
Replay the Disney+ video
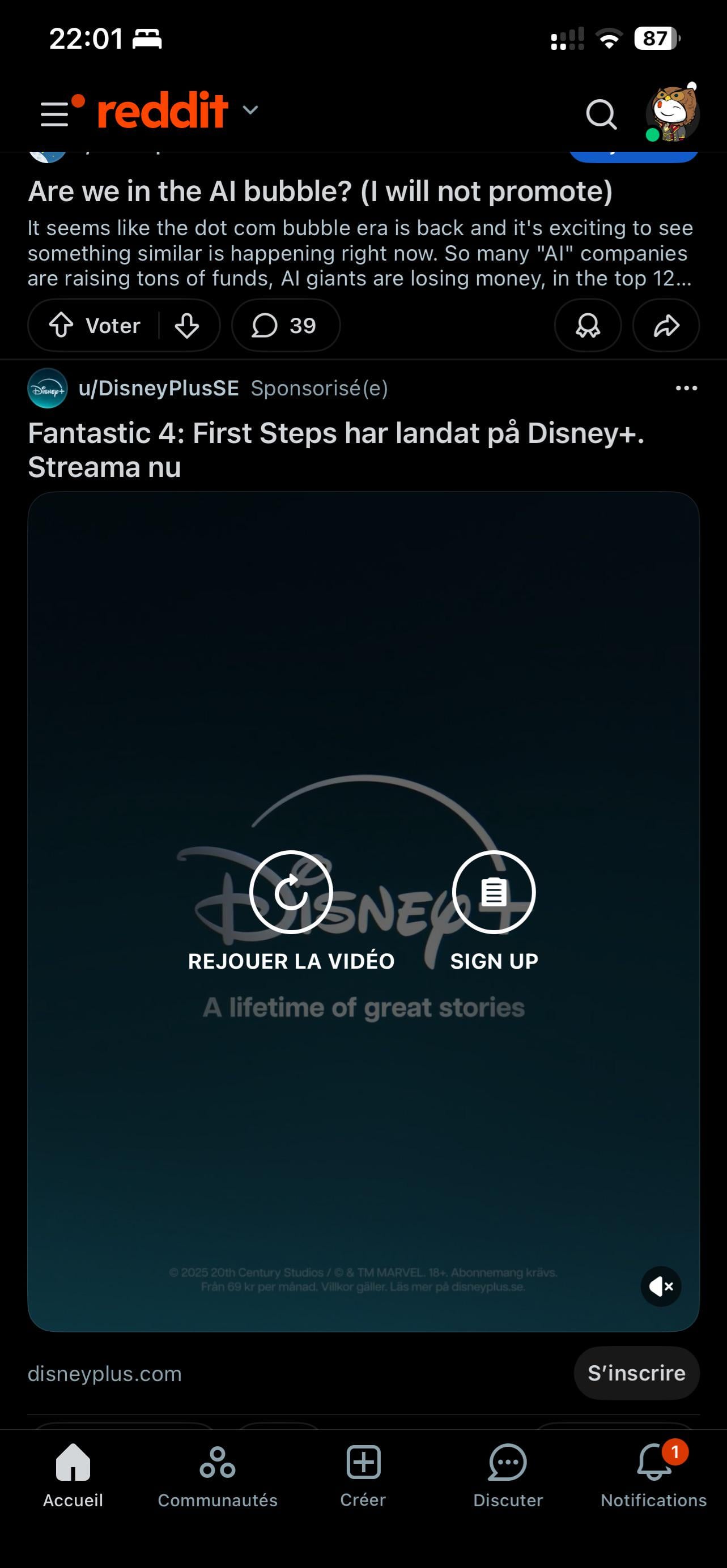click(291, 892)
